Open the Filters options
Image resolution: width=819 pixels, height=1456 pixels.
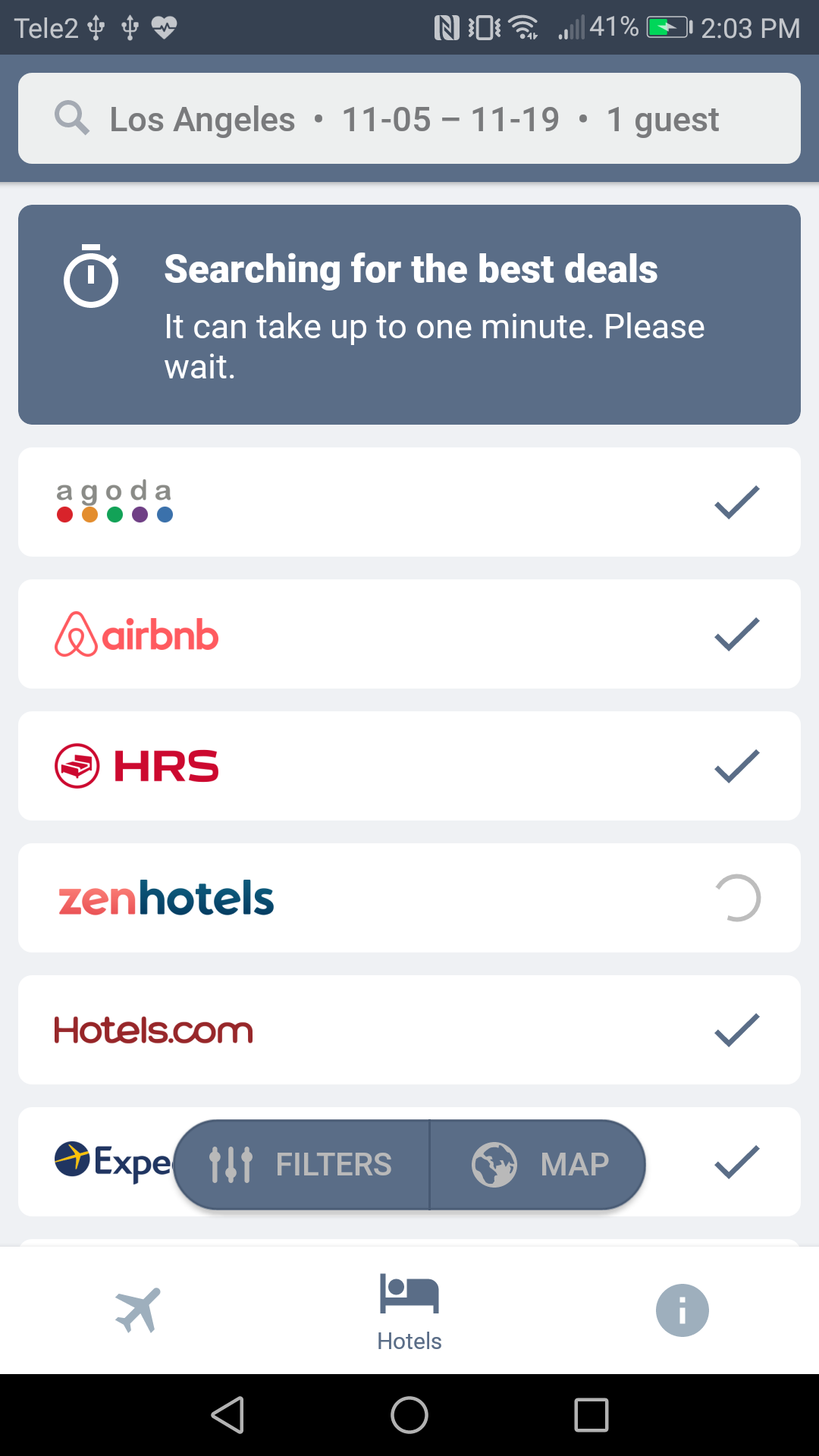coord(302,1164)
